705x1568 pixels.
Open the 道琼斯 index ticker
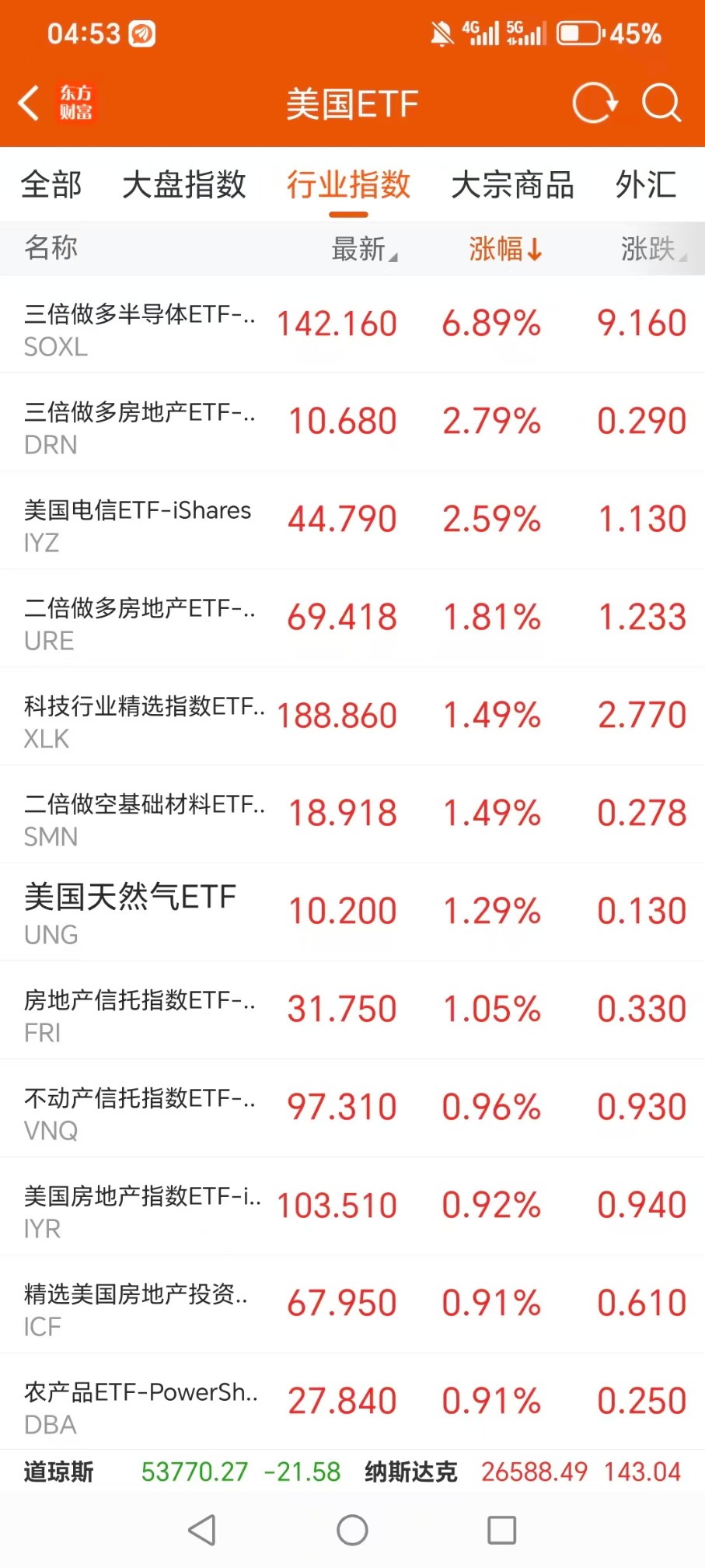point(182,1472)
